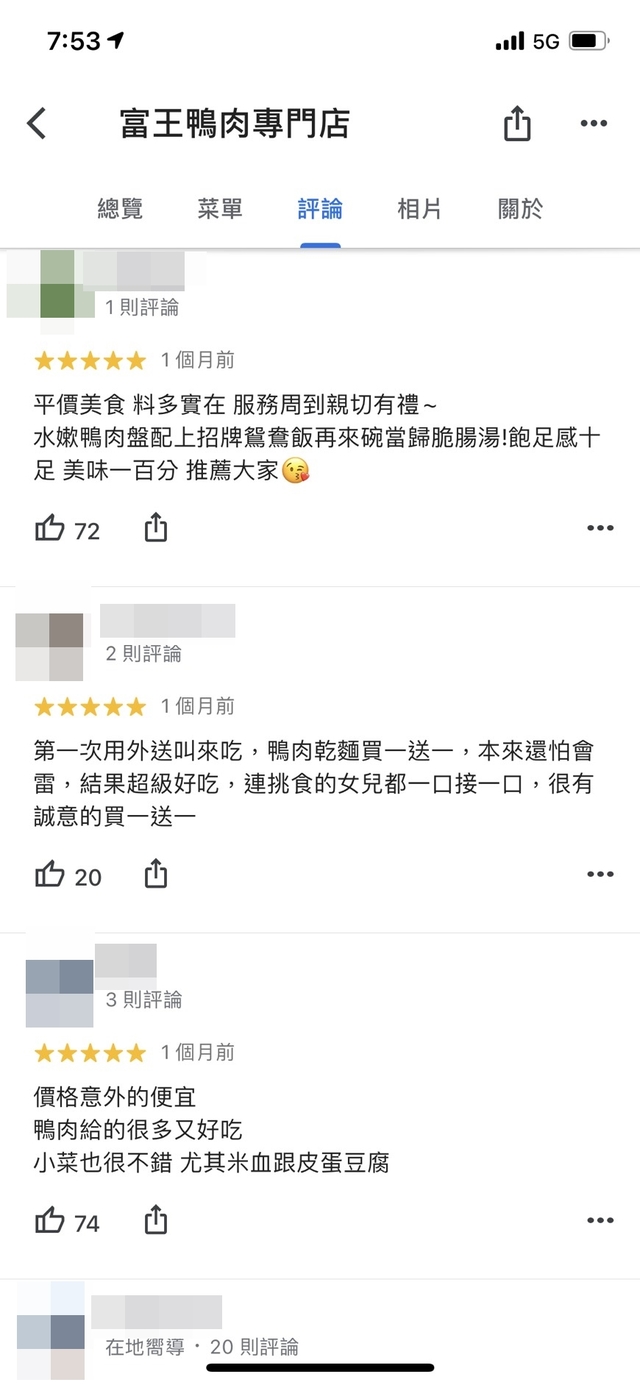This screenshot has height=1385, width=640.
Task: Switch to the 關於 tab
Action: [520, 209]
